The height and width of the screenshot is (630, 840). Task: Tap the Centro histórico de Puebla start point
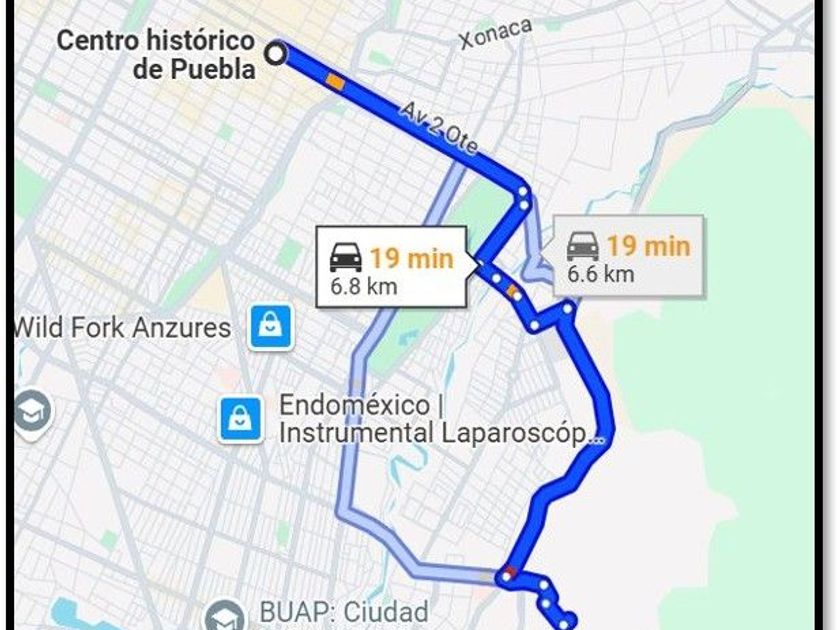click(277, 54)
